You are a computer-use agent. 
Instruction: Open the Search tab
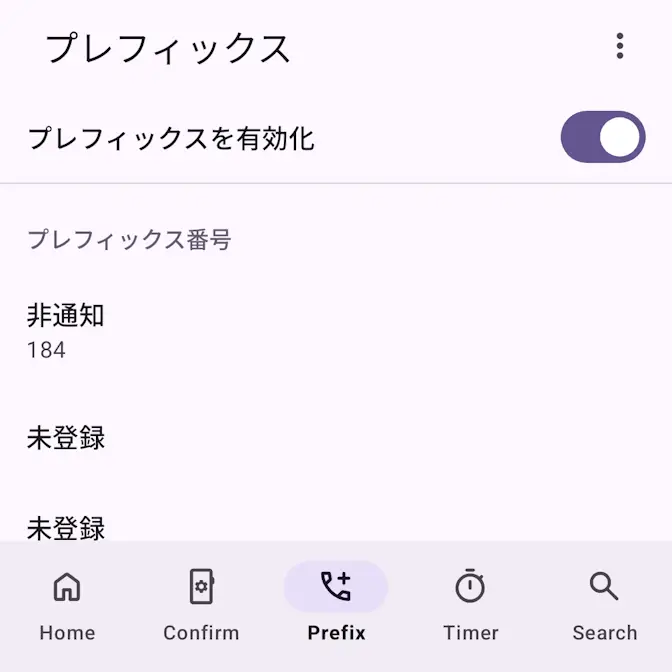(604, 605)
